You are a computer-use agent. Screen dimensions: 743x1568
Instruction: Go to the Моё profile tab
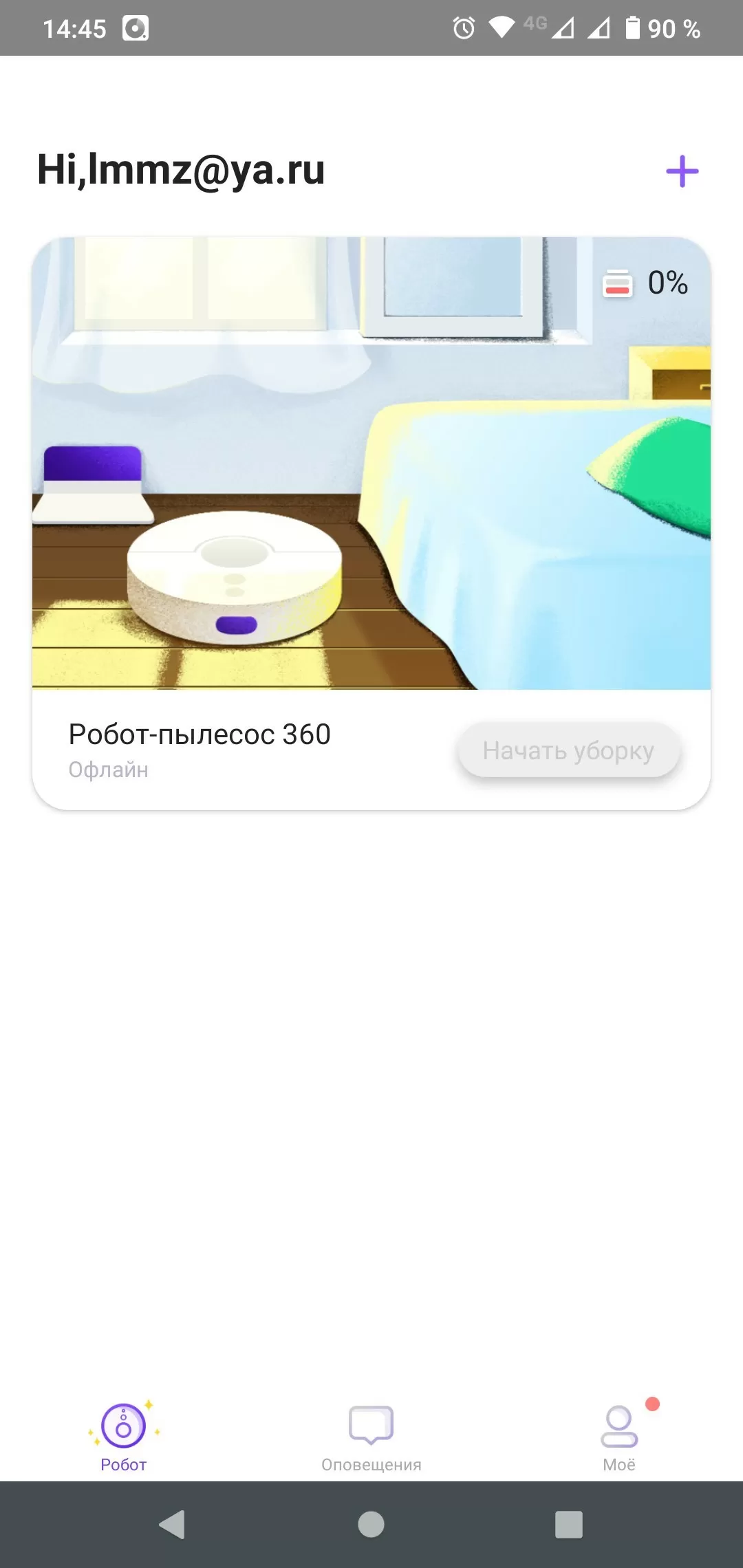[x=619, y=1436]
